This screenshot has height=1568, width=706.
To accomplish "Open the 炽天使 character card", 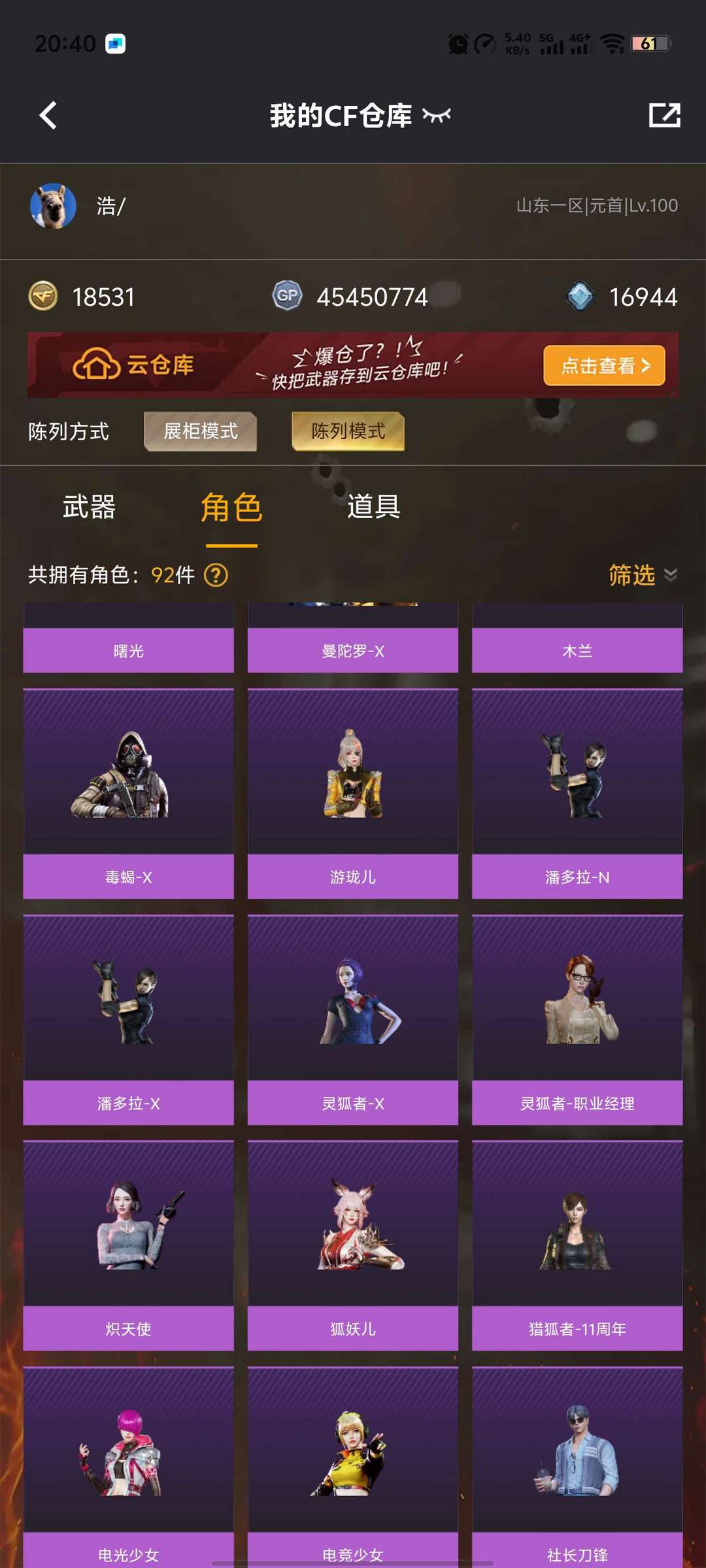I will click(128, 1245).
